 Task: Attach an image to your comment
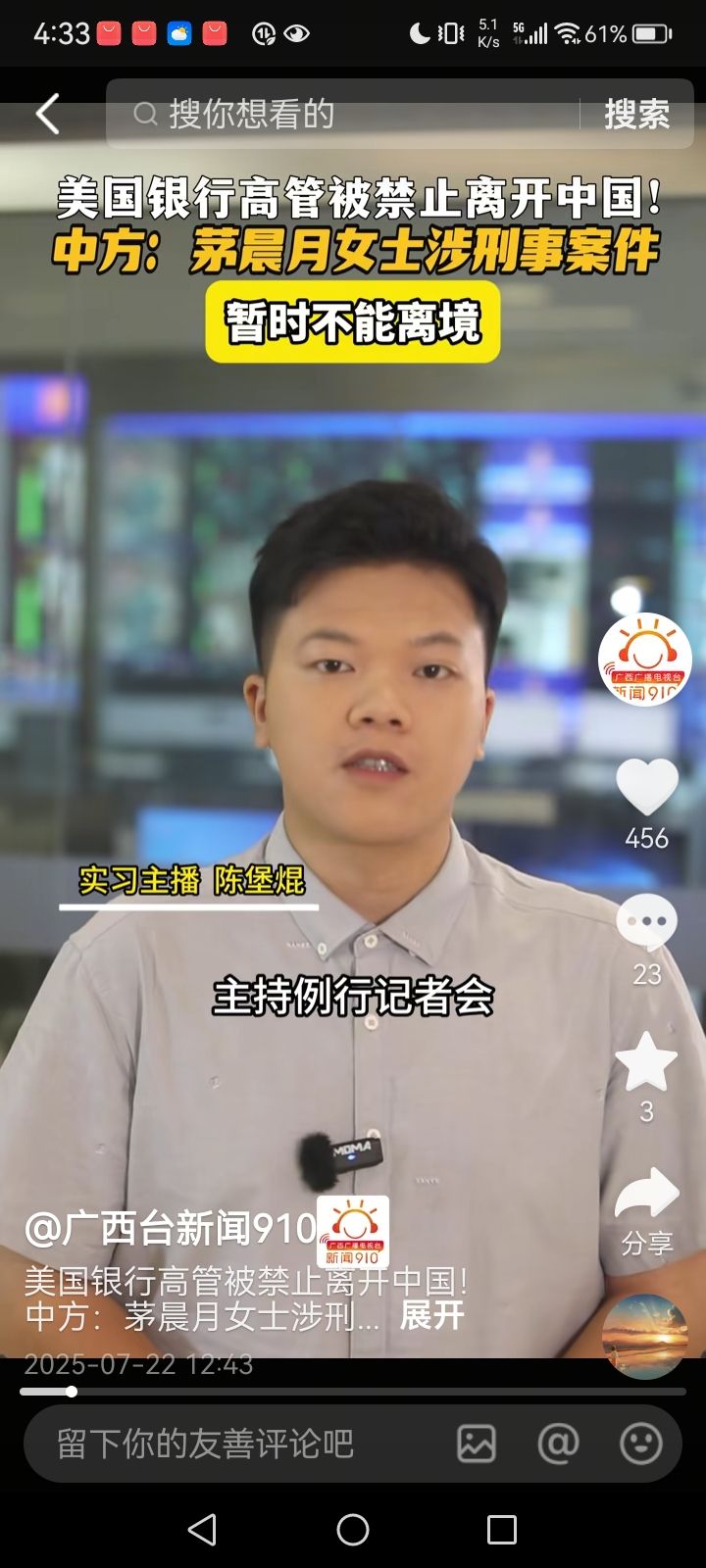477,1444
